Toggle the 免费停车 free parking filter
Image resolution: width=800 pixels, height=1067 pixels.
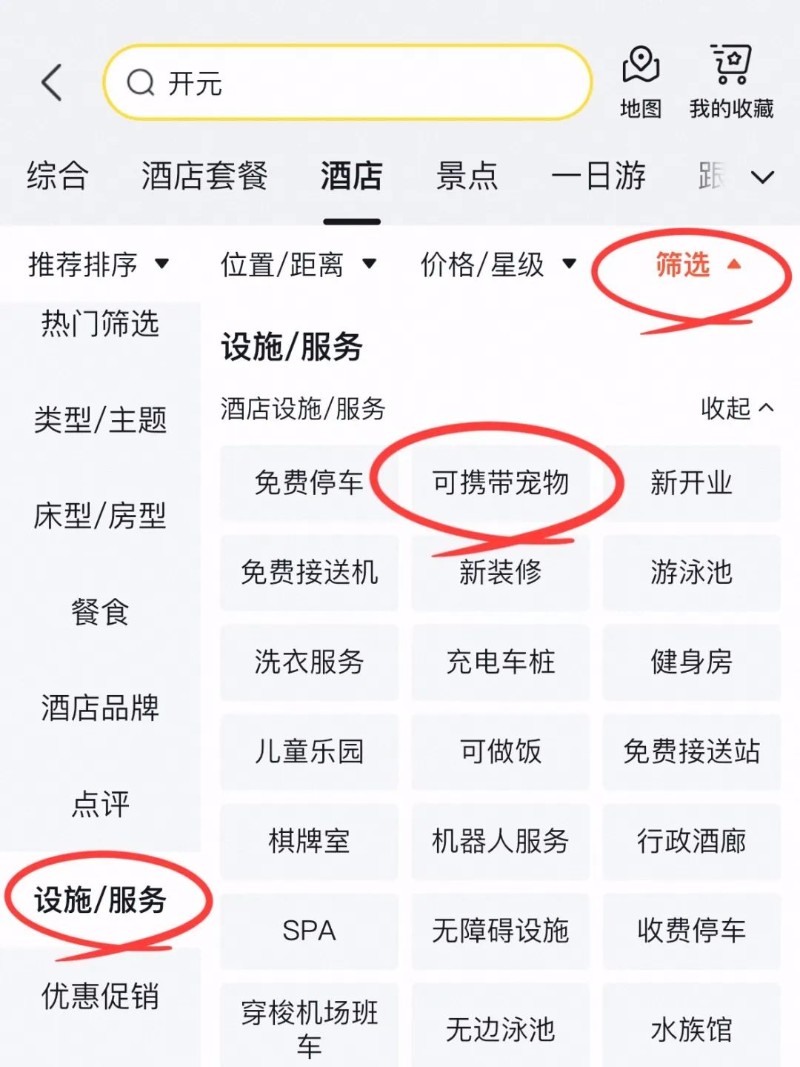click(x=309, y=483)
